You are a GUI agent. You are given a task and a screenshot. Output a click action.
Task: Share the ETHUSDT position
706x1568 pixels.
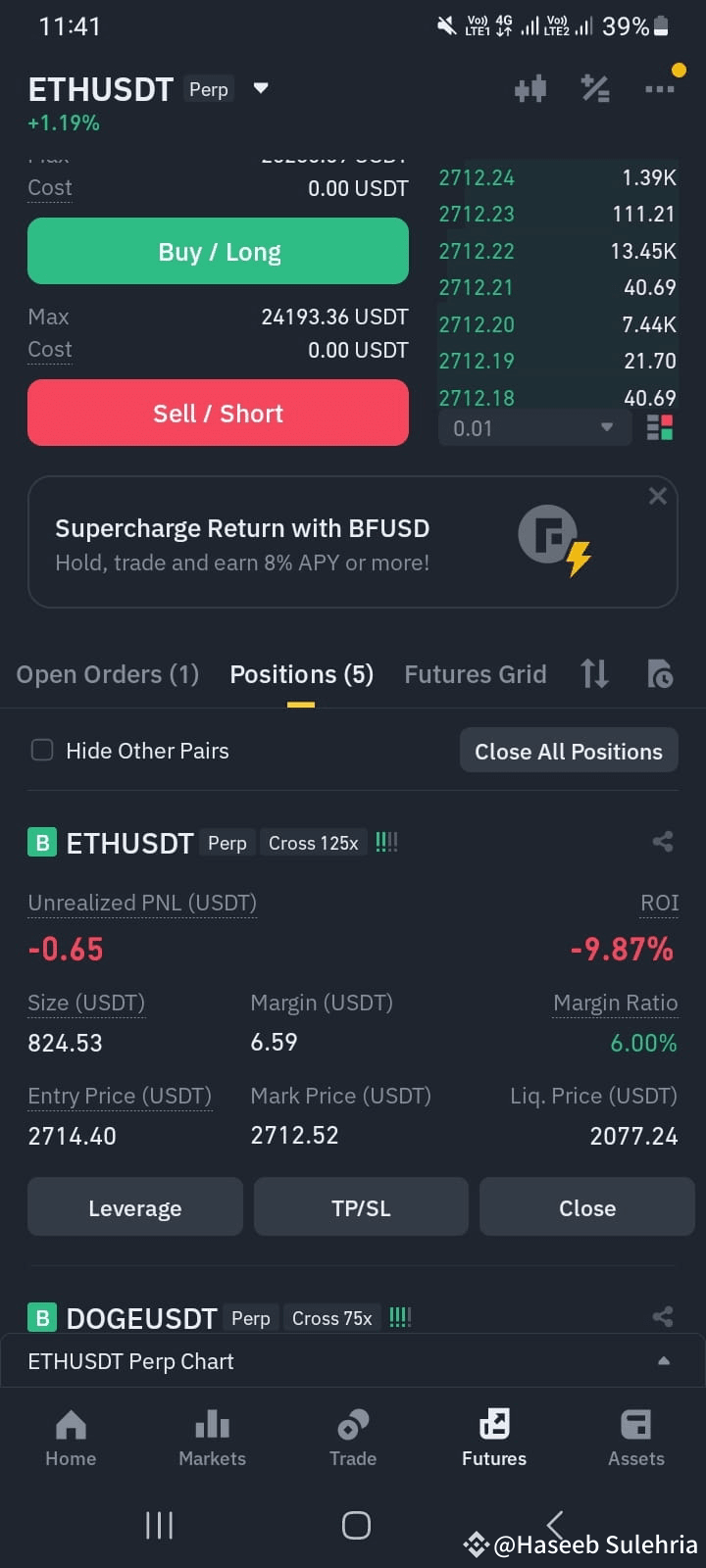pyautogui.click(x=662, y=841)
